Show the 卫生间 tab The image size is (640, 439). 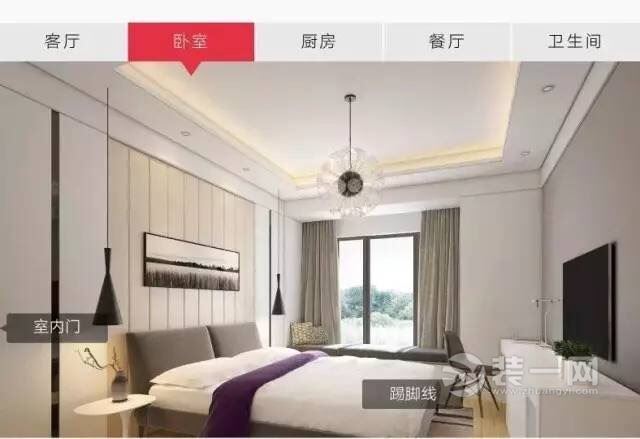pos(575,41)
